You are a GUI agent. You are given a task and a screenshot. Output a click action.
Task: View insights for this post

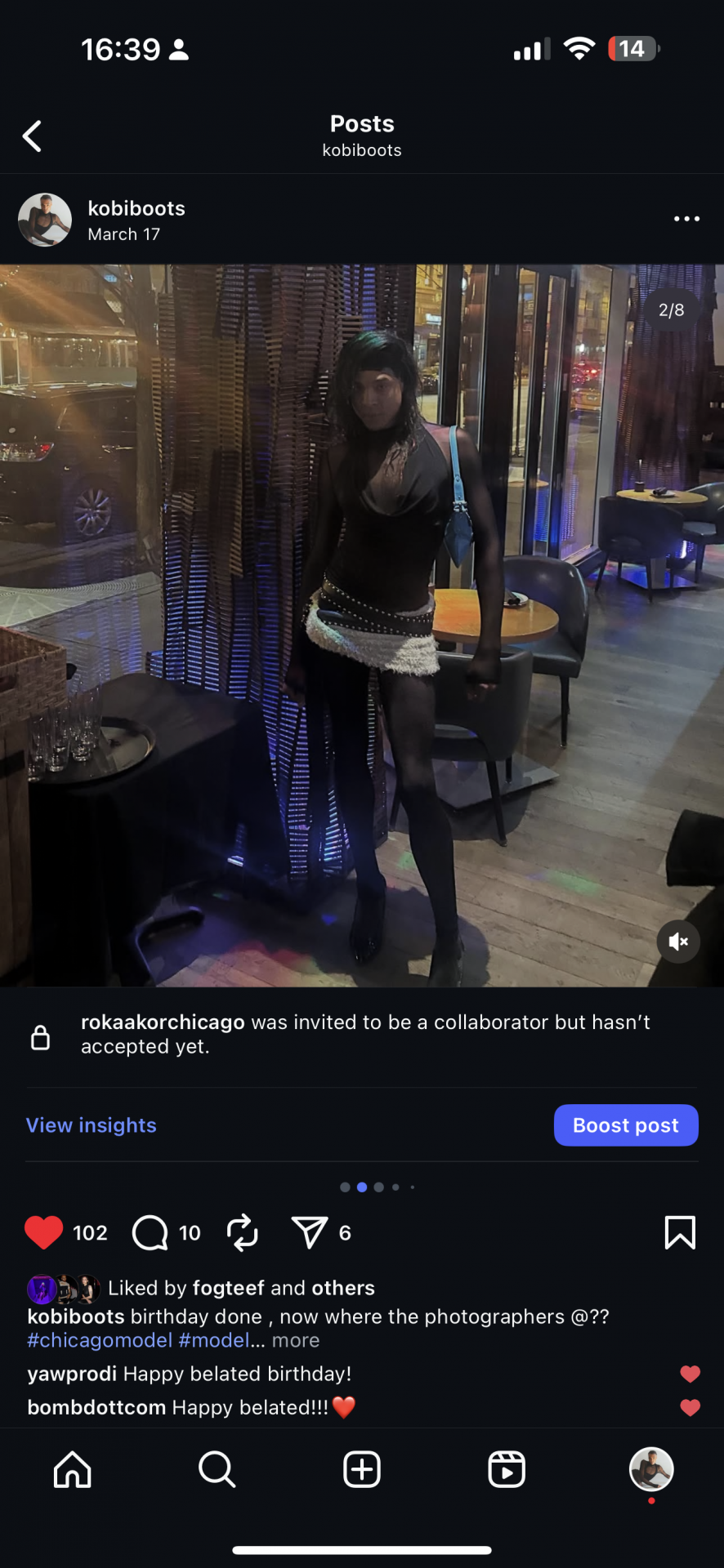tap(91, 1125)
